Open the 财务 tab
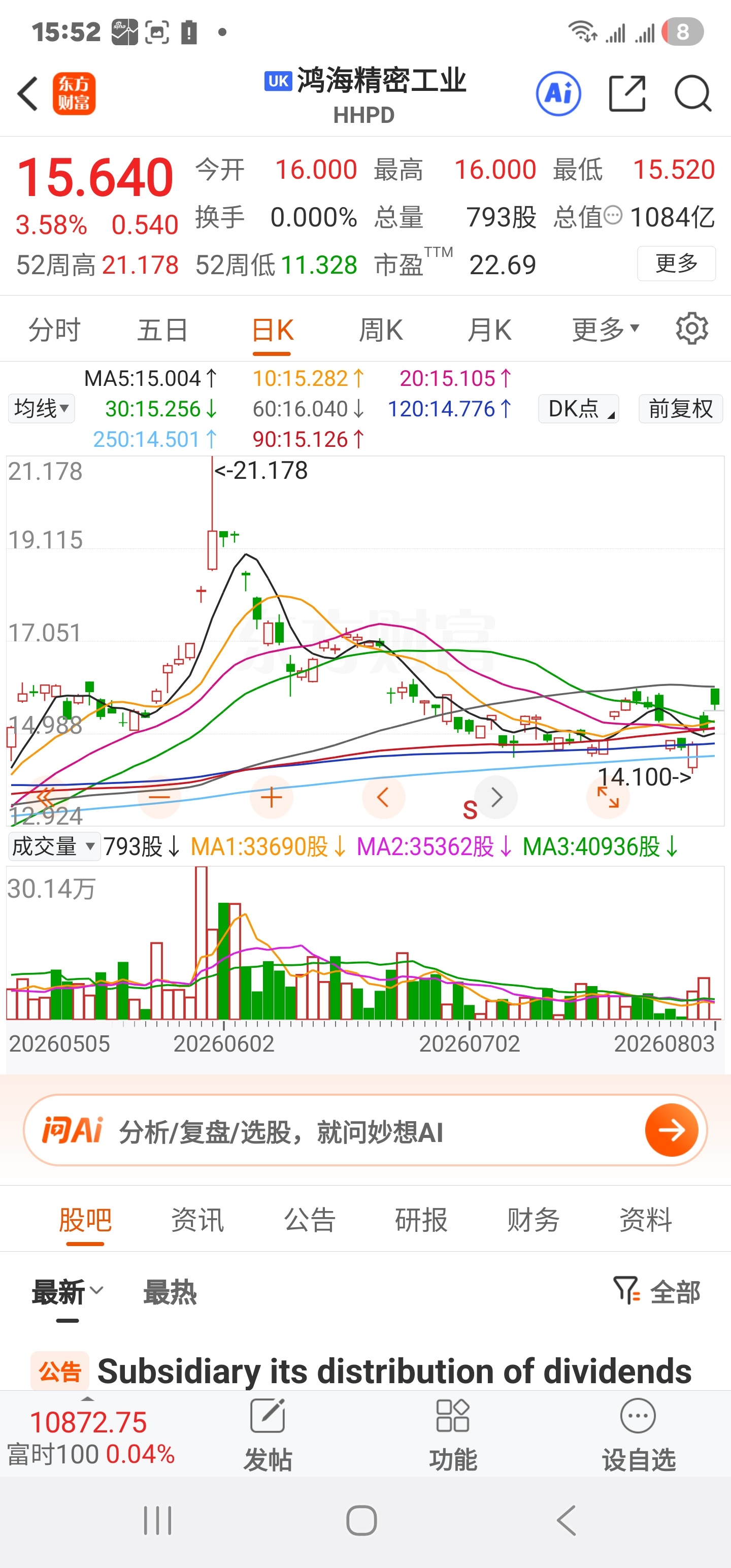Image resolution: width=731 pixels, height=1568 pixels. pyautogui.click(x=533, y=1220)
